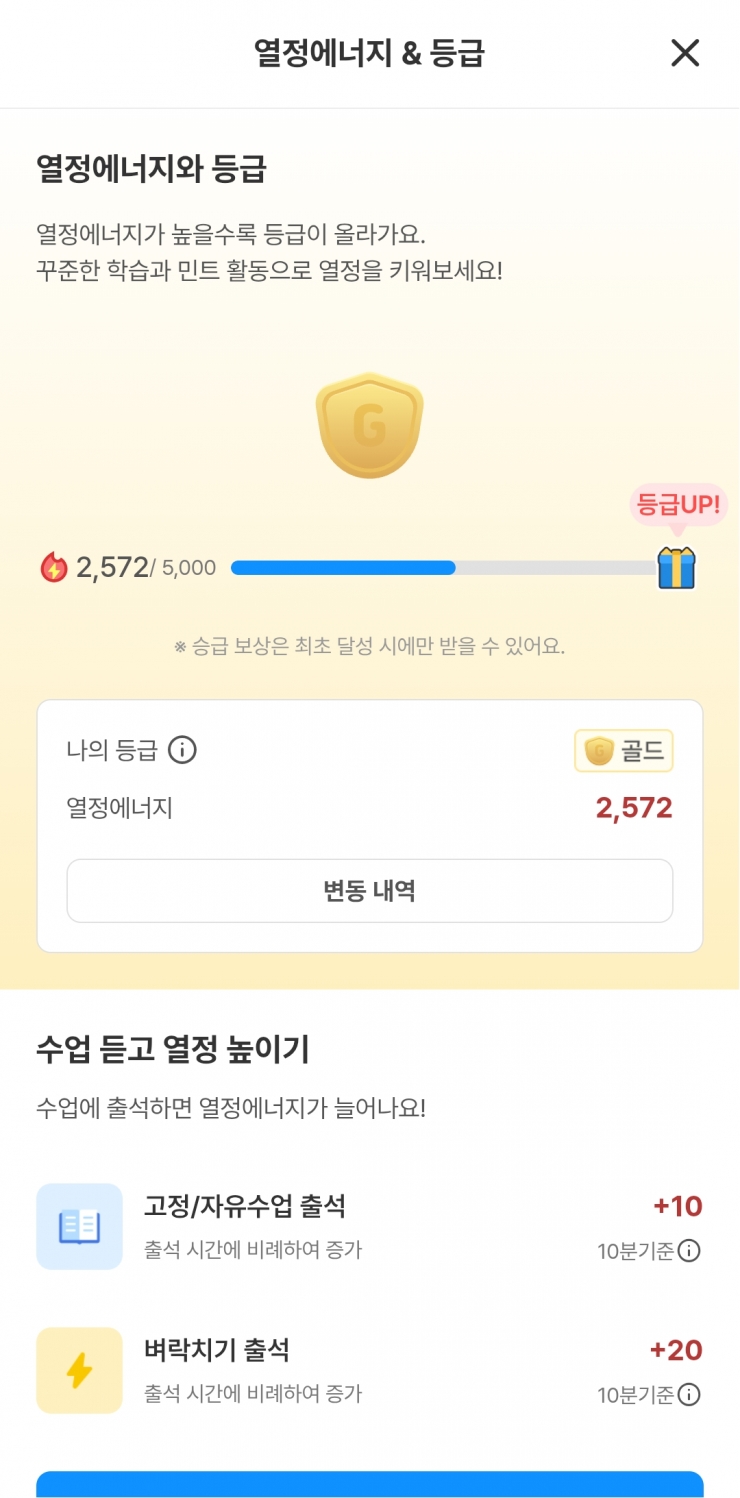Tap the gift box under 등급UP!

coord(676,568)
